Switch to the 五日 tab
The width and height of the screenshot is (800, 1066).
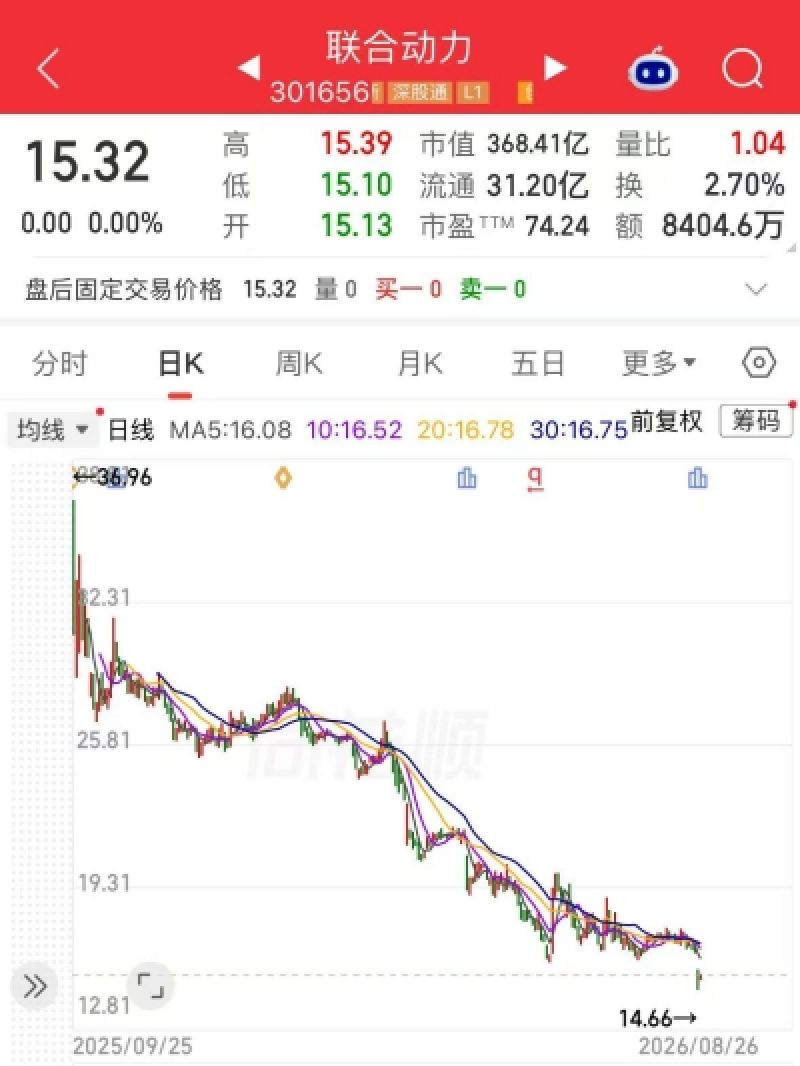coord(538,364)
